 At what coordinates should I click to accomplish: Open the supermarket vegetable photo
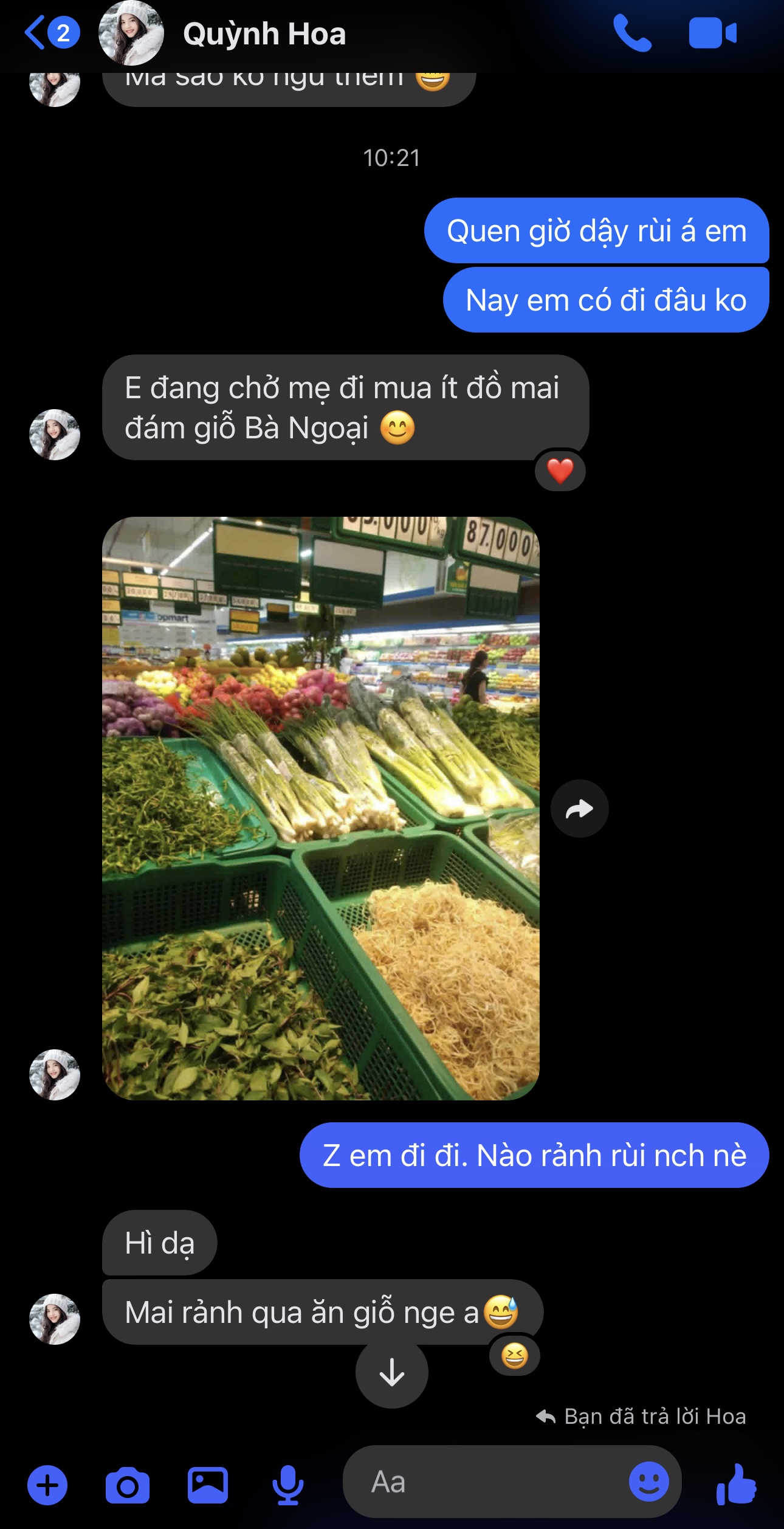pyautogui.click(x=320, y=808)
